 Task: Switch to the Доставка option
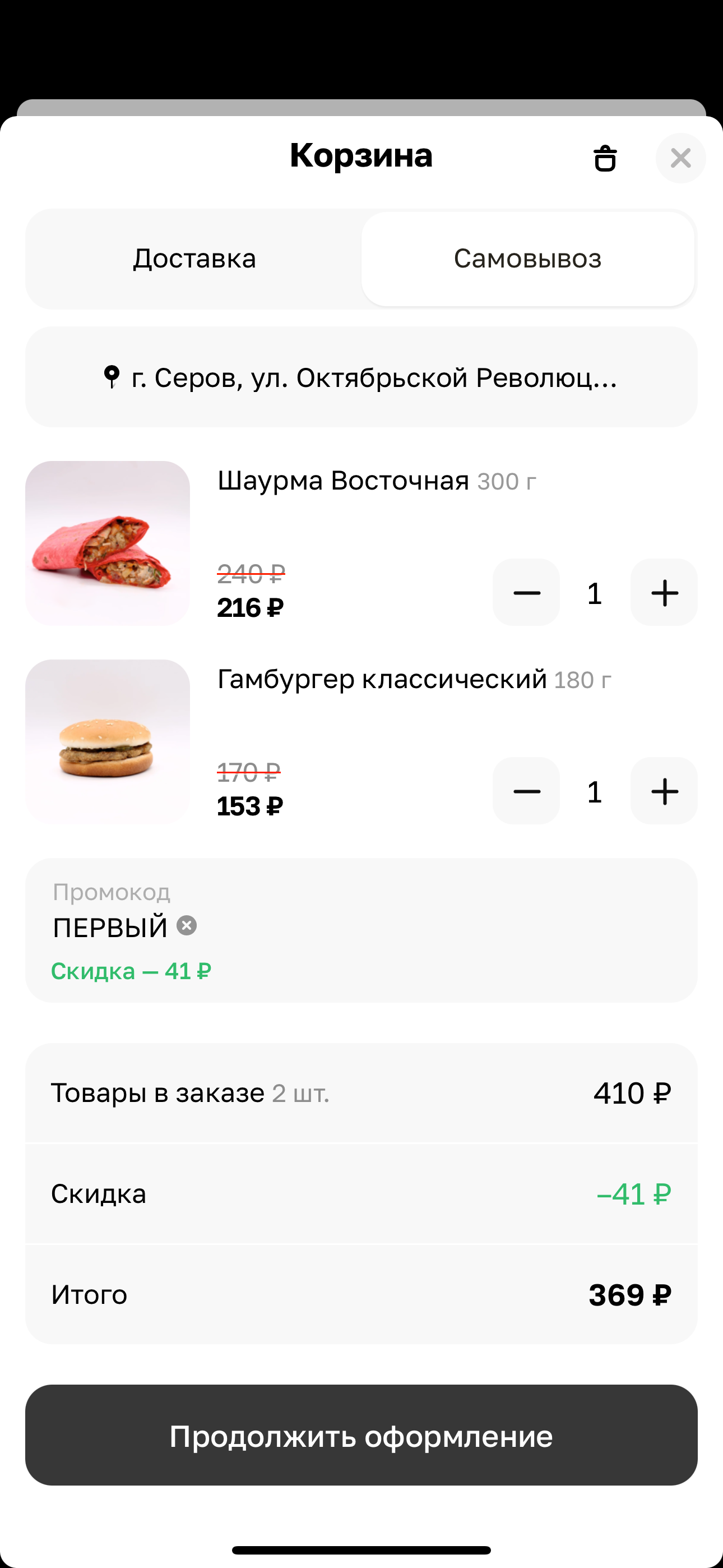(194, 259)
